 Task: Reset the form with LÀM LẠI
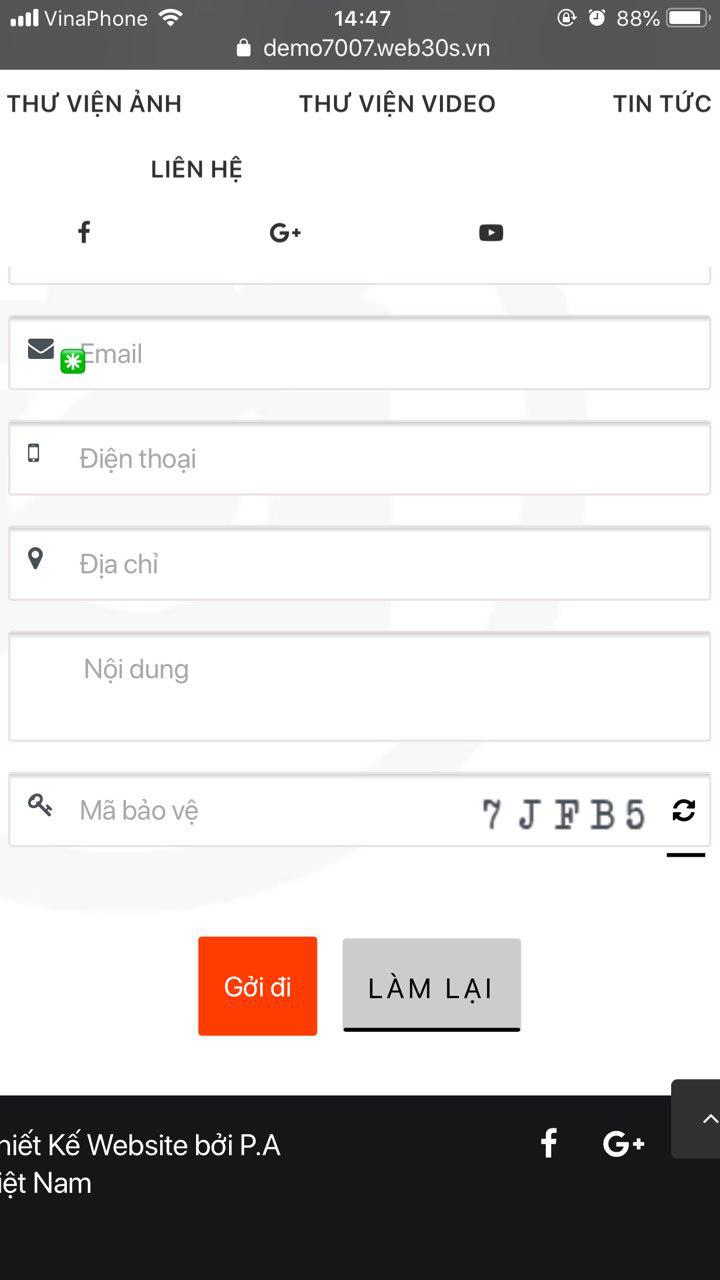pyautogui.click(x=431, y=986)
